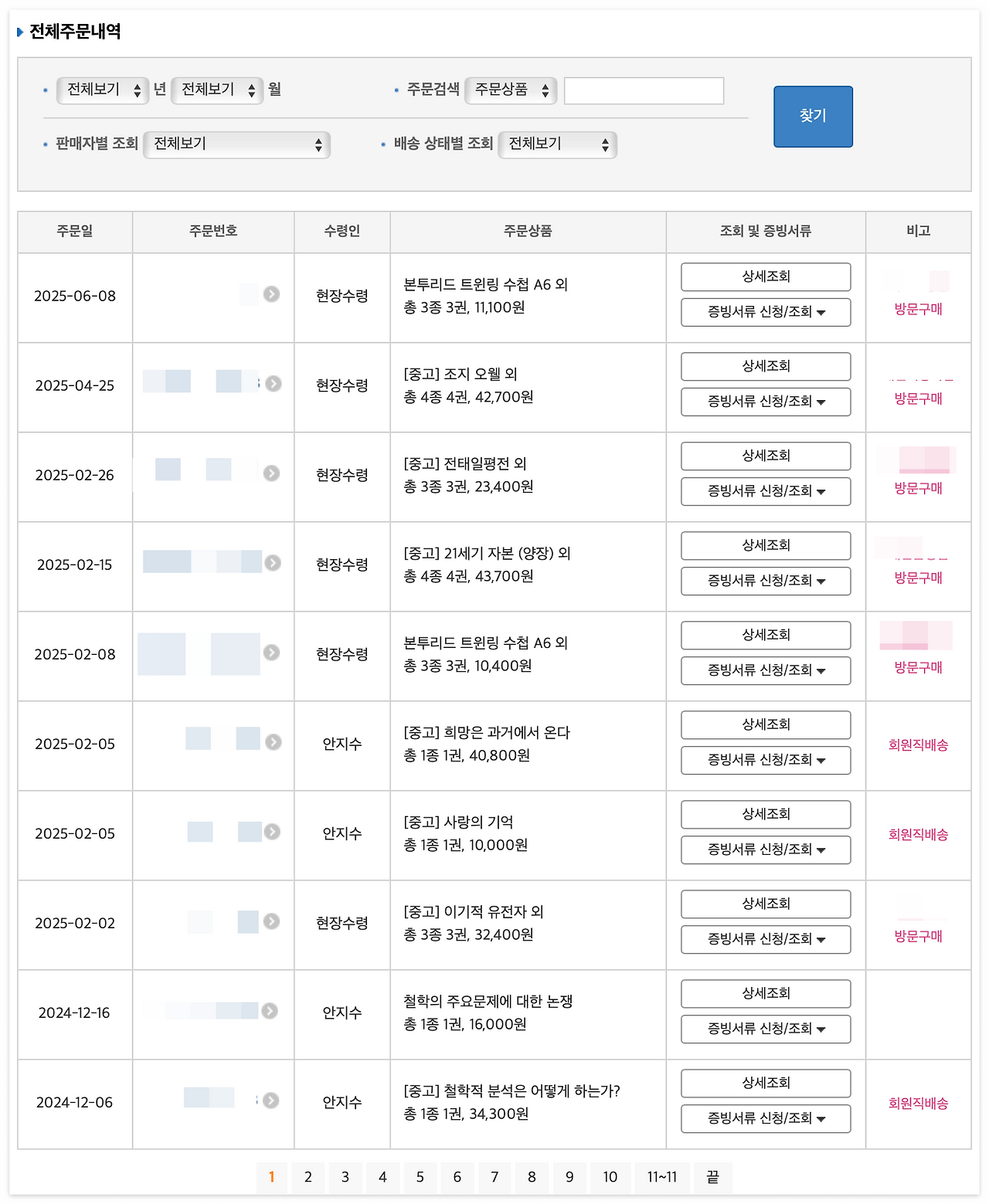
Task: Select the 11~11 pagination link
Action: [x=662, y=1177]
